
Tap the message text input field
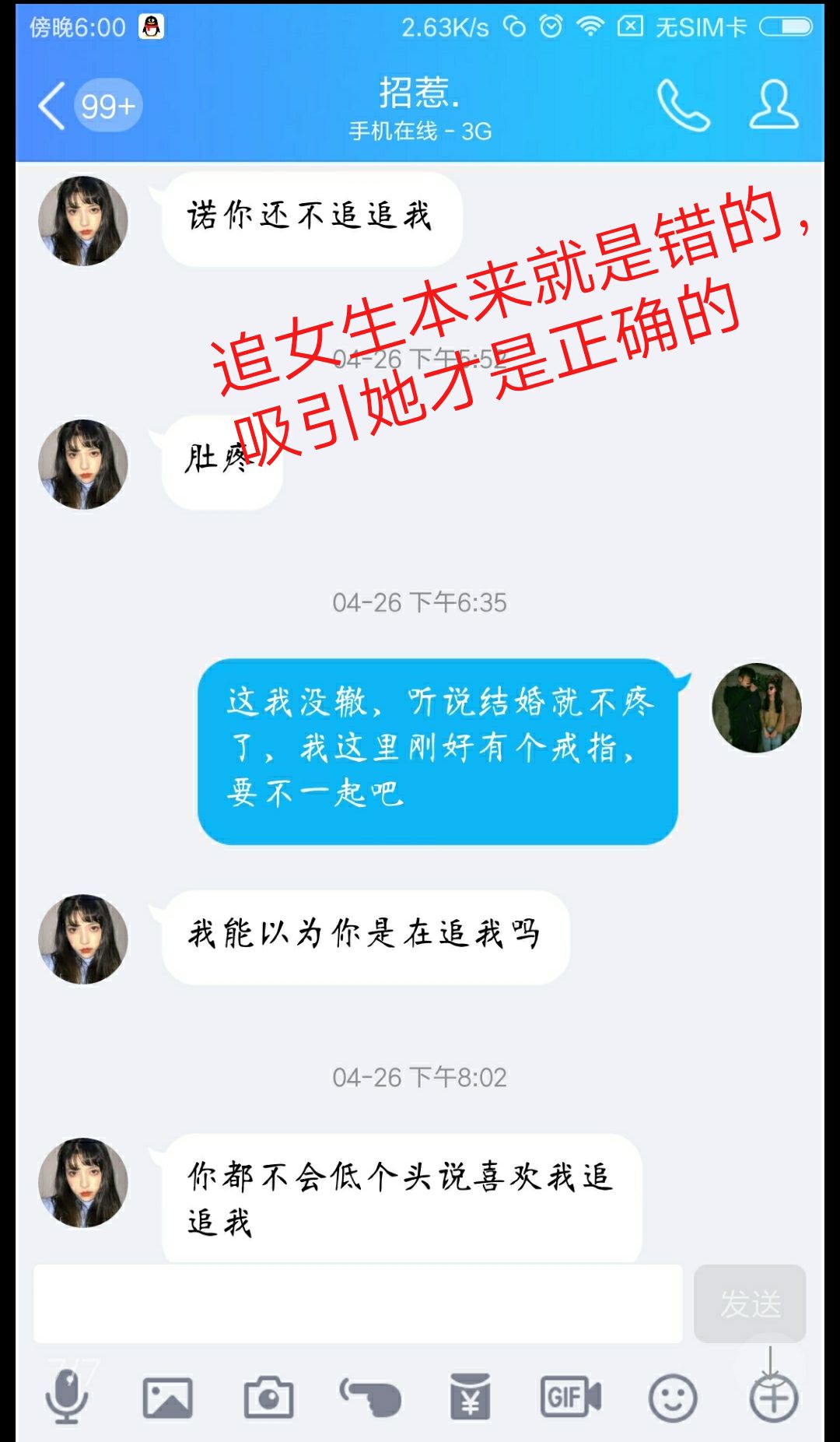(x=358, y=1303)
